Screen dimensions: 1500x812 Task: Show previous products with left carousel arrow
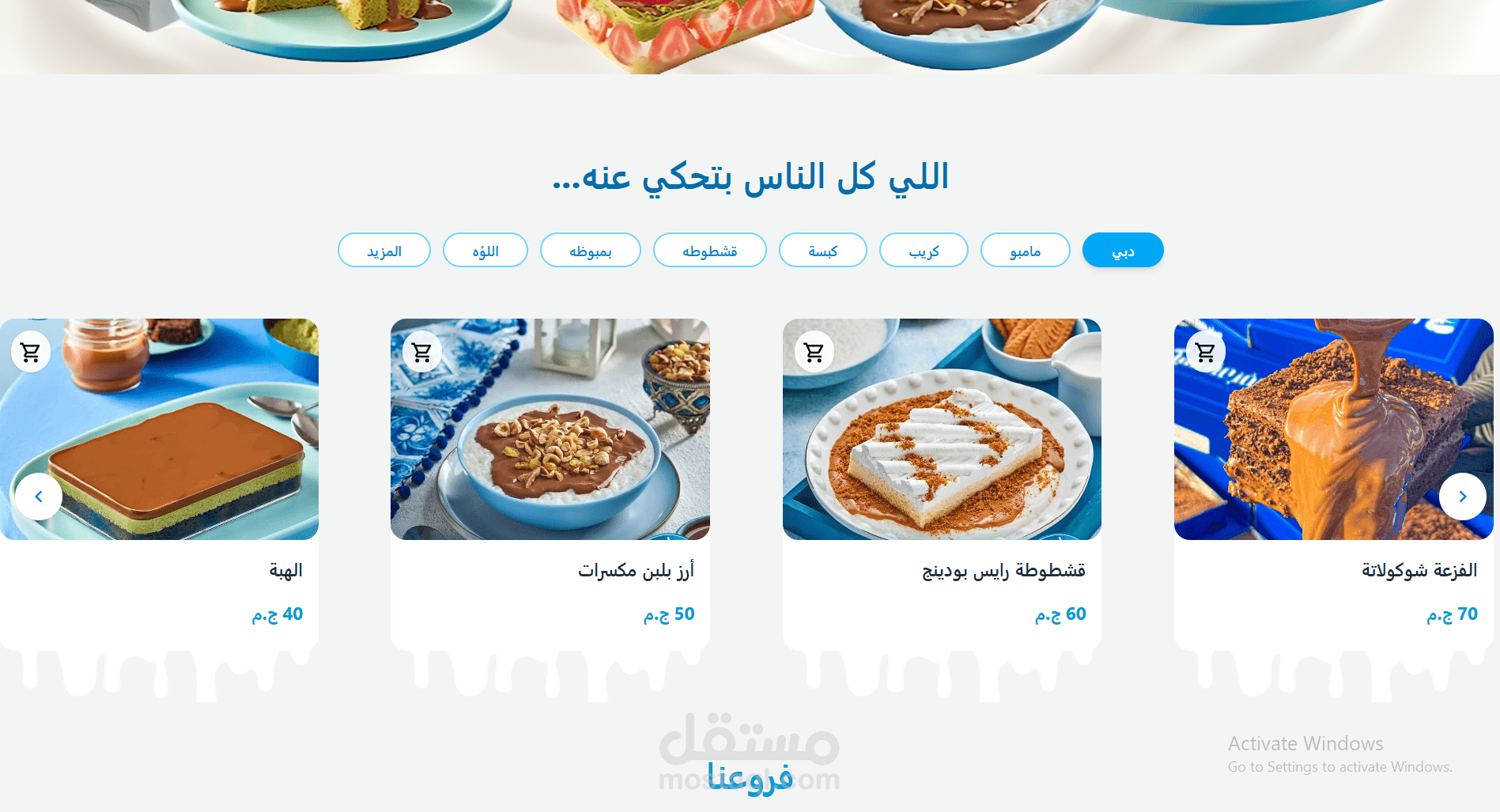pos(39,497)
